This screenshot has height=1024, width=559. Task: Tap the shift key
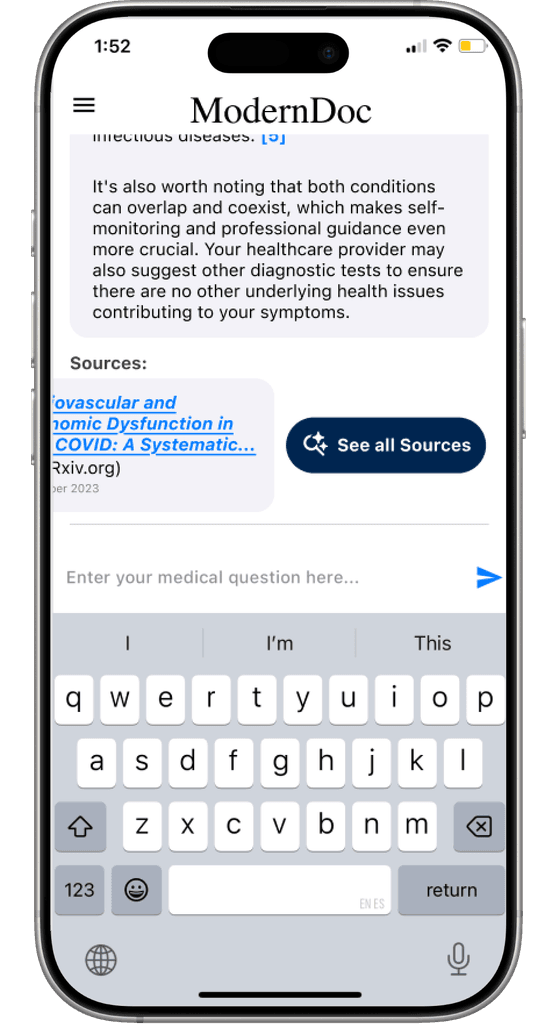click(x=80, y=827)
